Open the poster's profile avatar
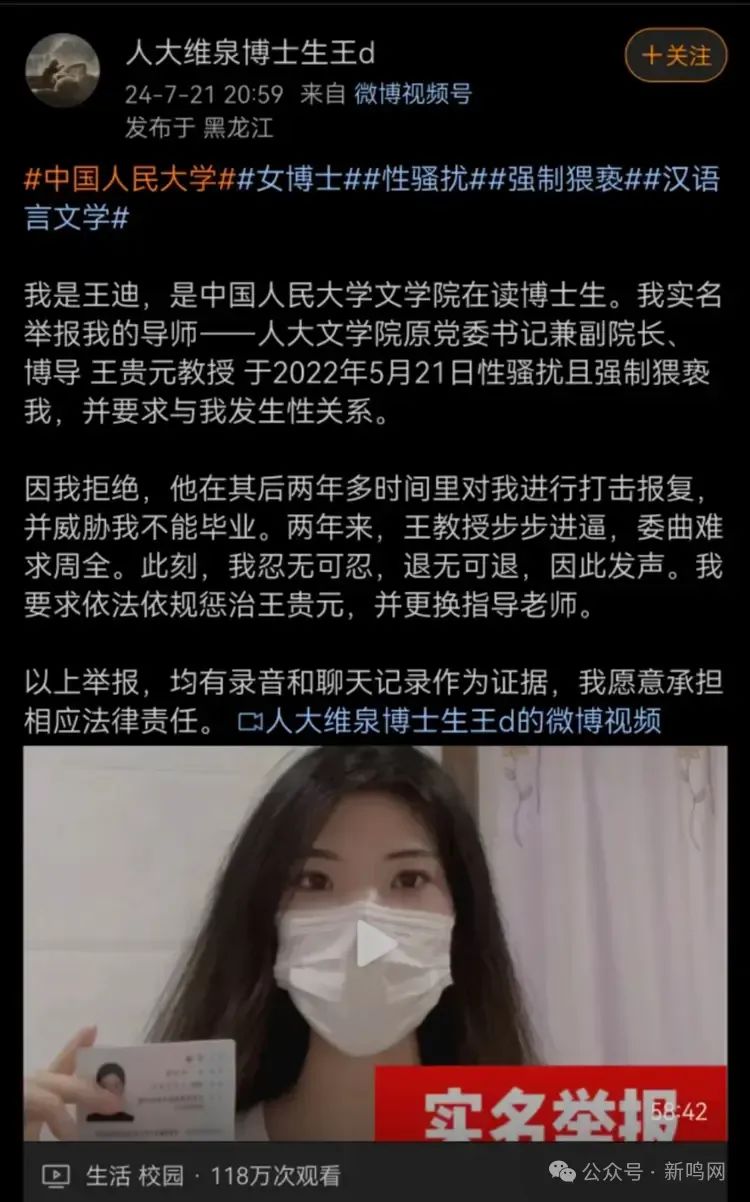This screenshot has height=1202, width=750. (62, 71)
